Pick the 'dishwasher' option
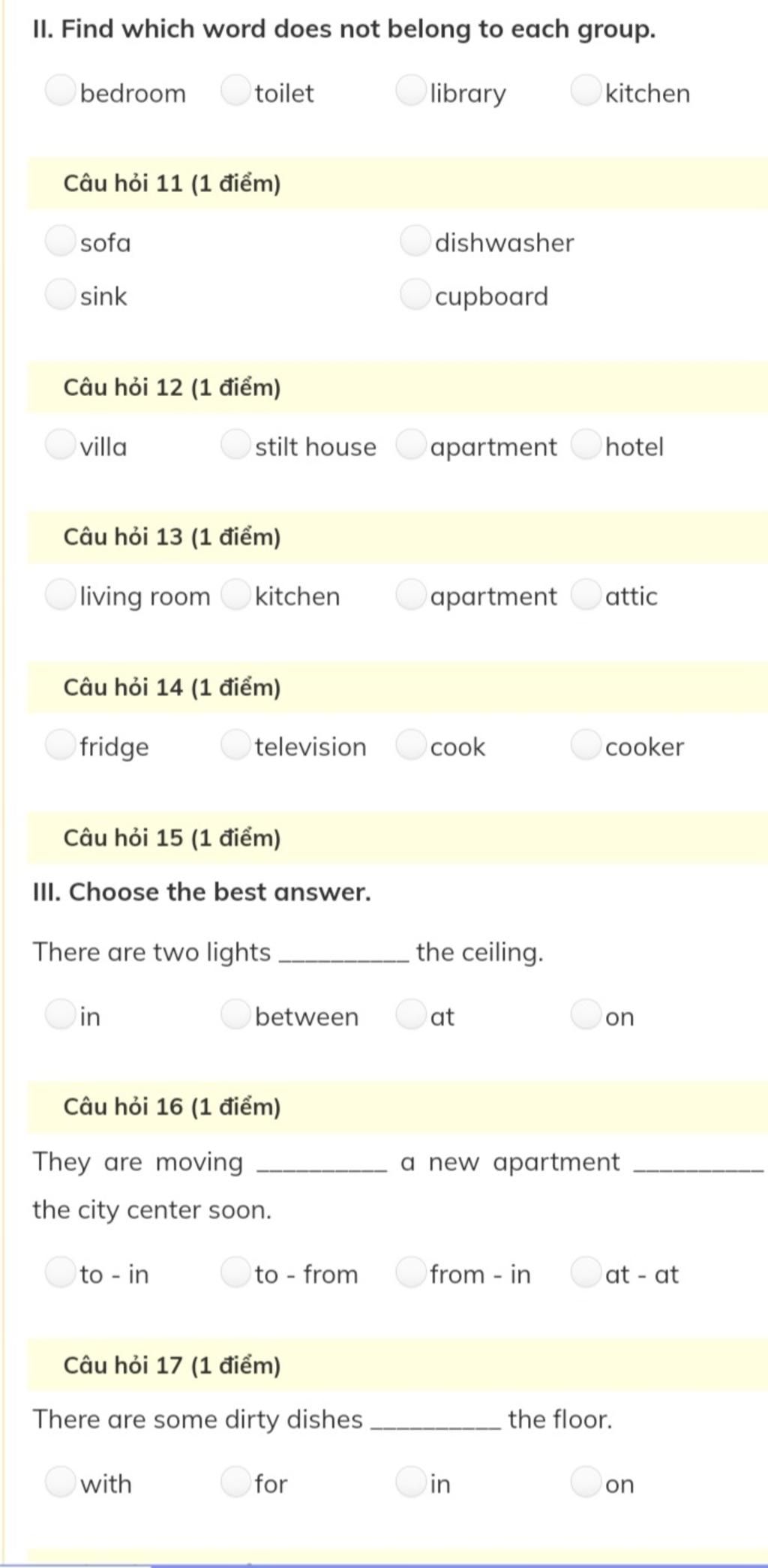The height and width of the screenshot is (1568, 768). tap(415, 241)
